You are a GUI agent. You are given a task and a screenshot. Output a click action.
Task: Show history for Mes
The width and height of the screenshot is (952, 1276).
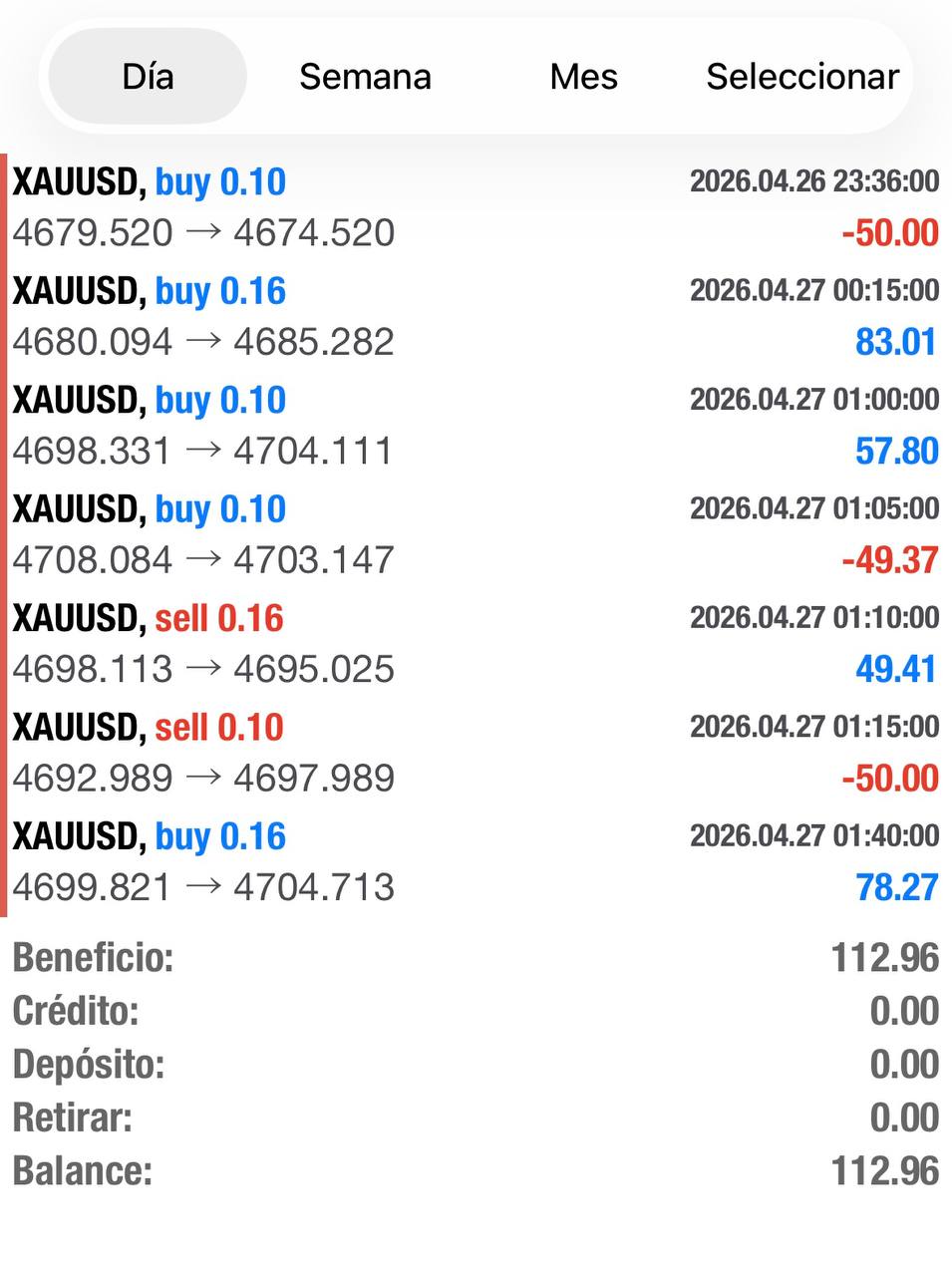click(x=583, y=77)
